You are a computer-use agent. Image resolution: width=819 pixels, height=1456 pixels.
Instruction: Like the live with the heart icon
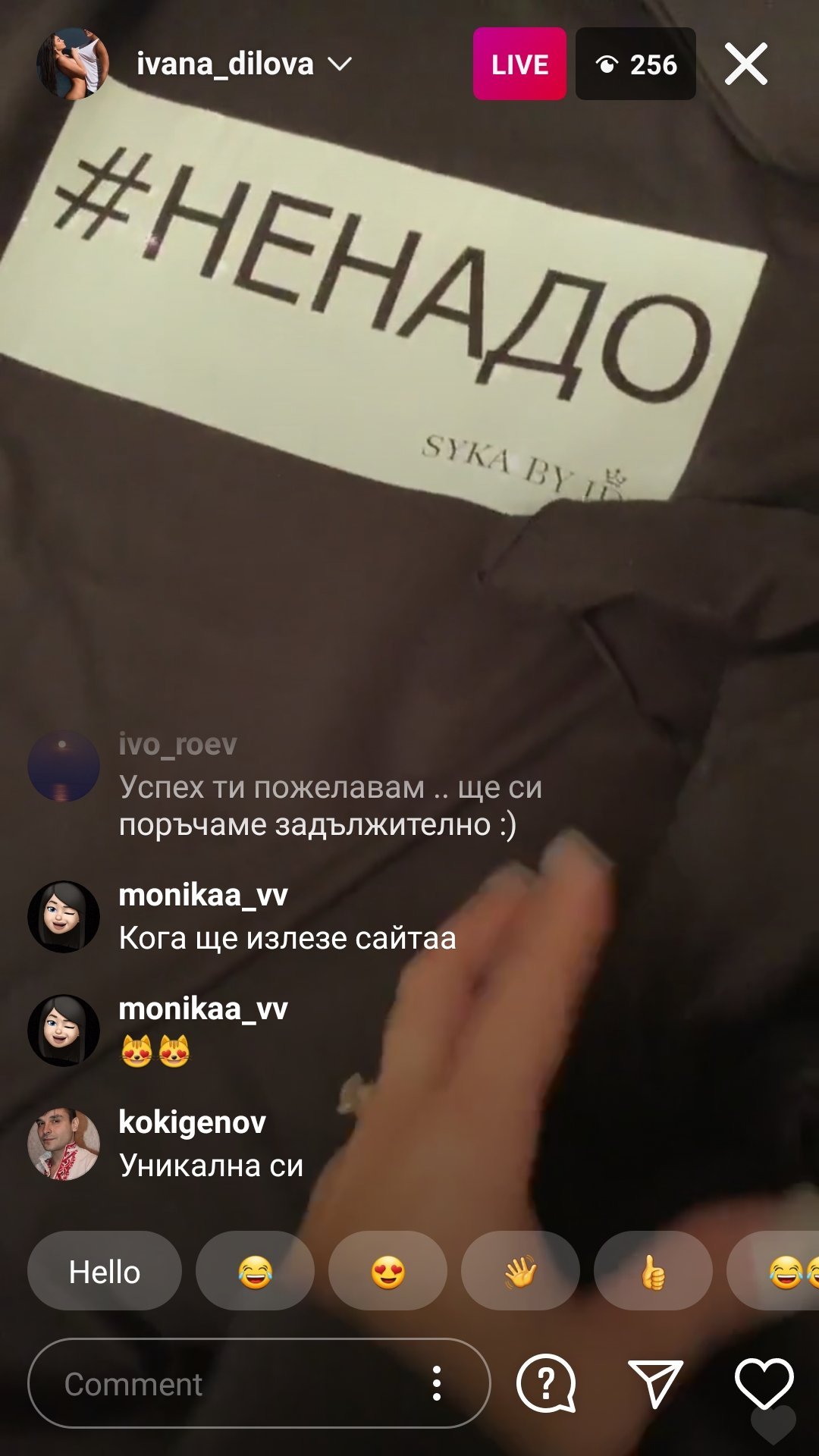point(764,1384)
